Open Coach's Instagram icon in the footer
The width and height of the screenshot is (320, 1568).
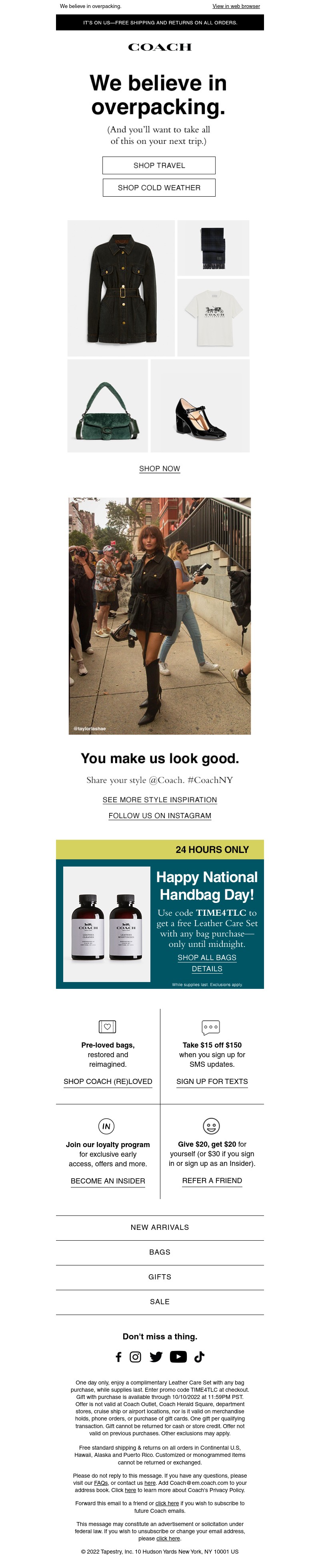click(x=136, y=1357)
